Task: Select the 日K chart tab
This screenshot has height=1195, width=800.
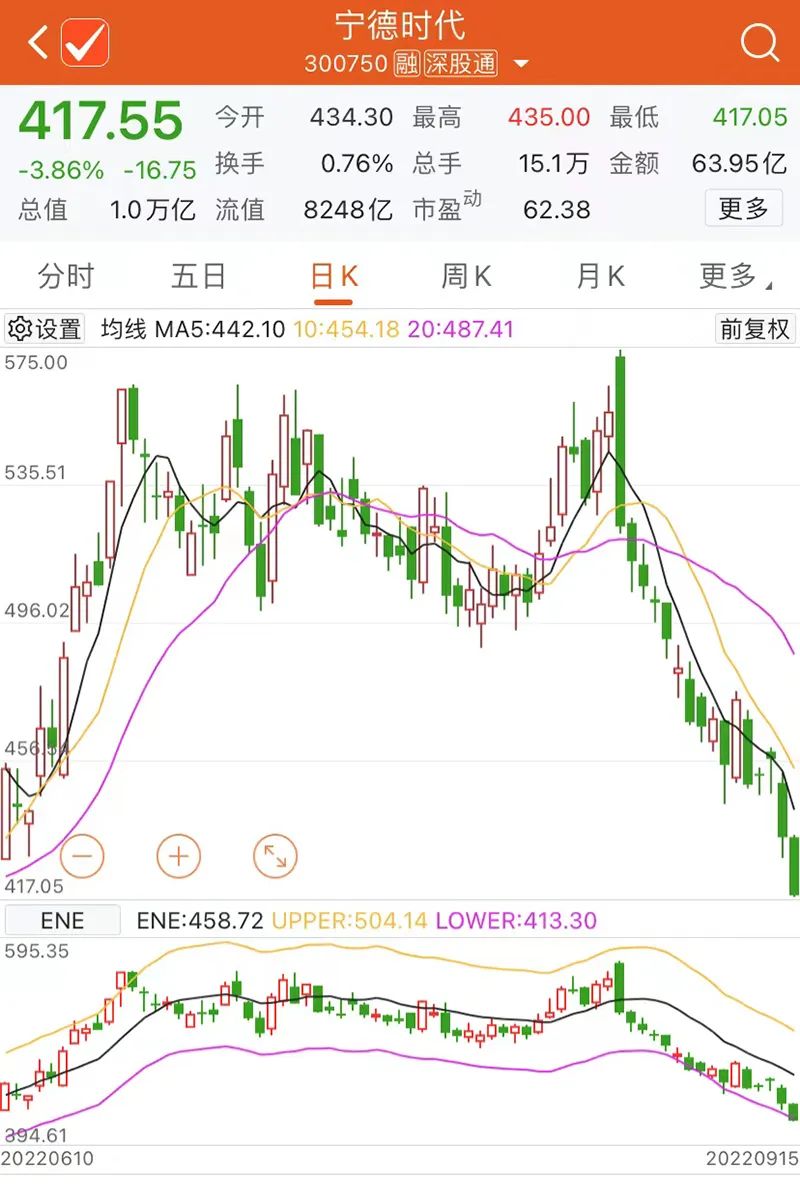Action: 333,276
